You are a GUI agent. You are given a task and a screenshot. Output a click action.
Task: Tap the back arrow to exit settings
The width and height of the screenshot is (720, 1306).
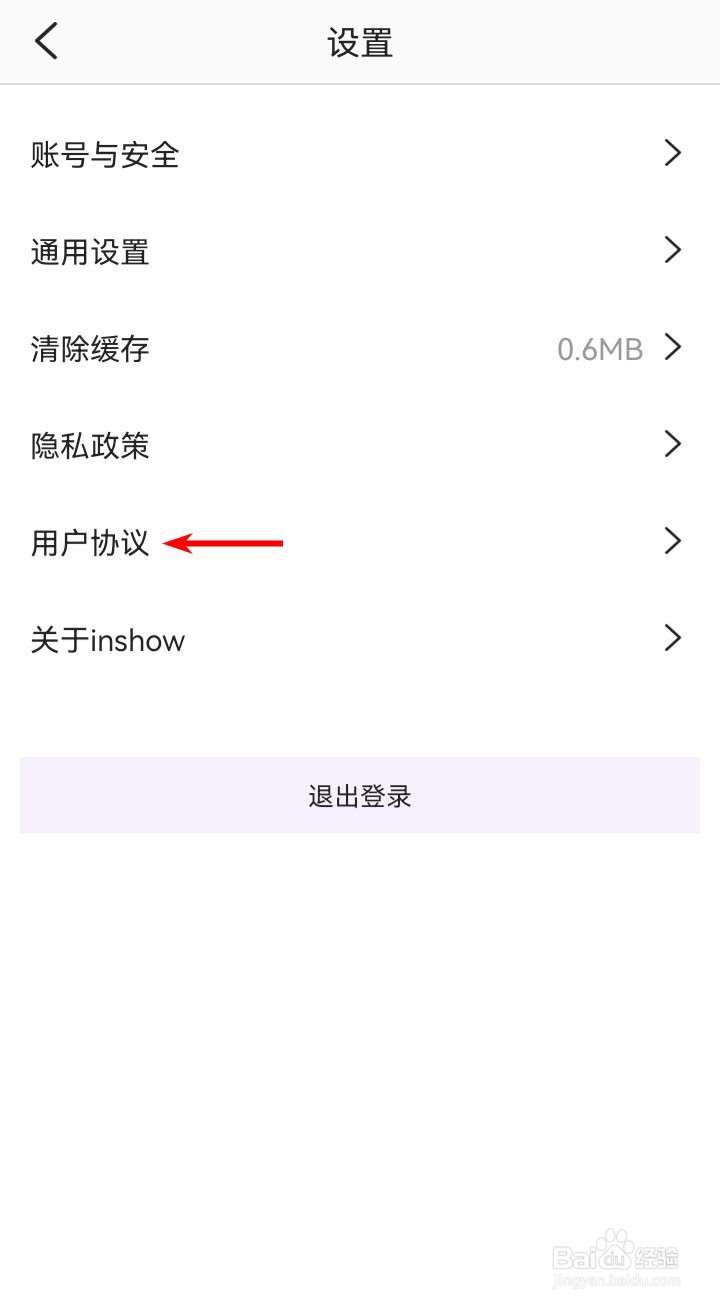(x=45, y=41)
